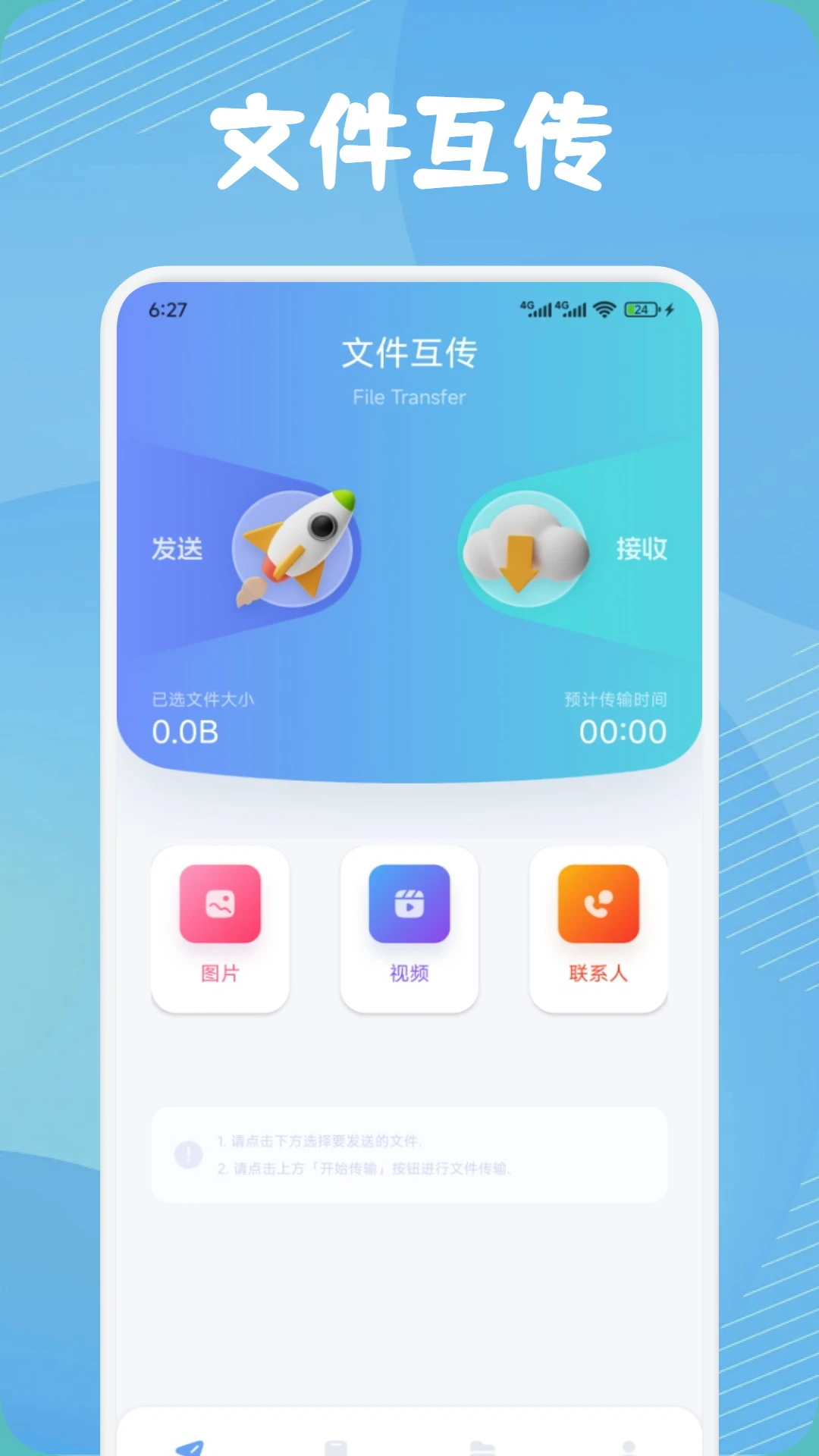Select 发送 to send files

click(177, 550)
